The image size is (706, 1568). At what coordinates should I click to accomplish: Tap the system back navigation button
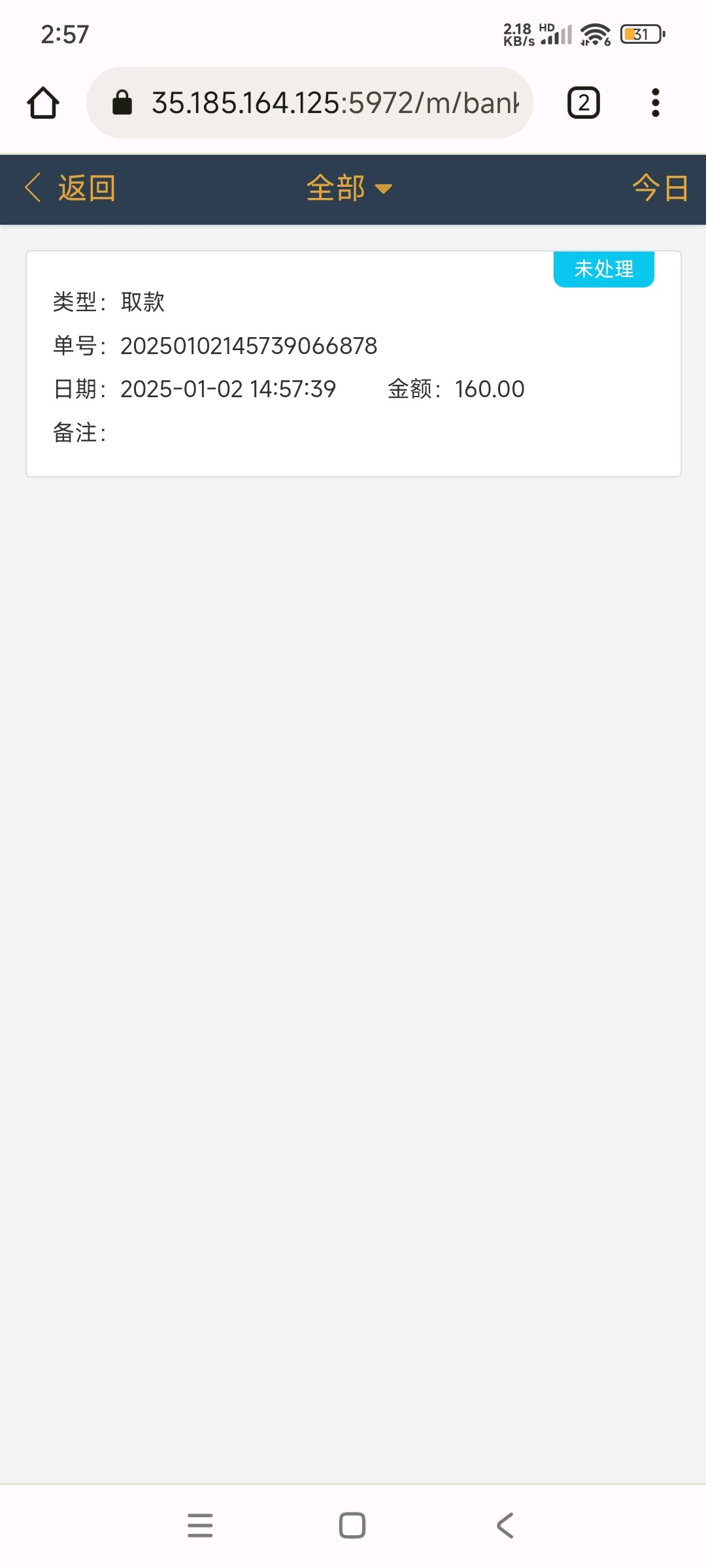[505, 1526]
